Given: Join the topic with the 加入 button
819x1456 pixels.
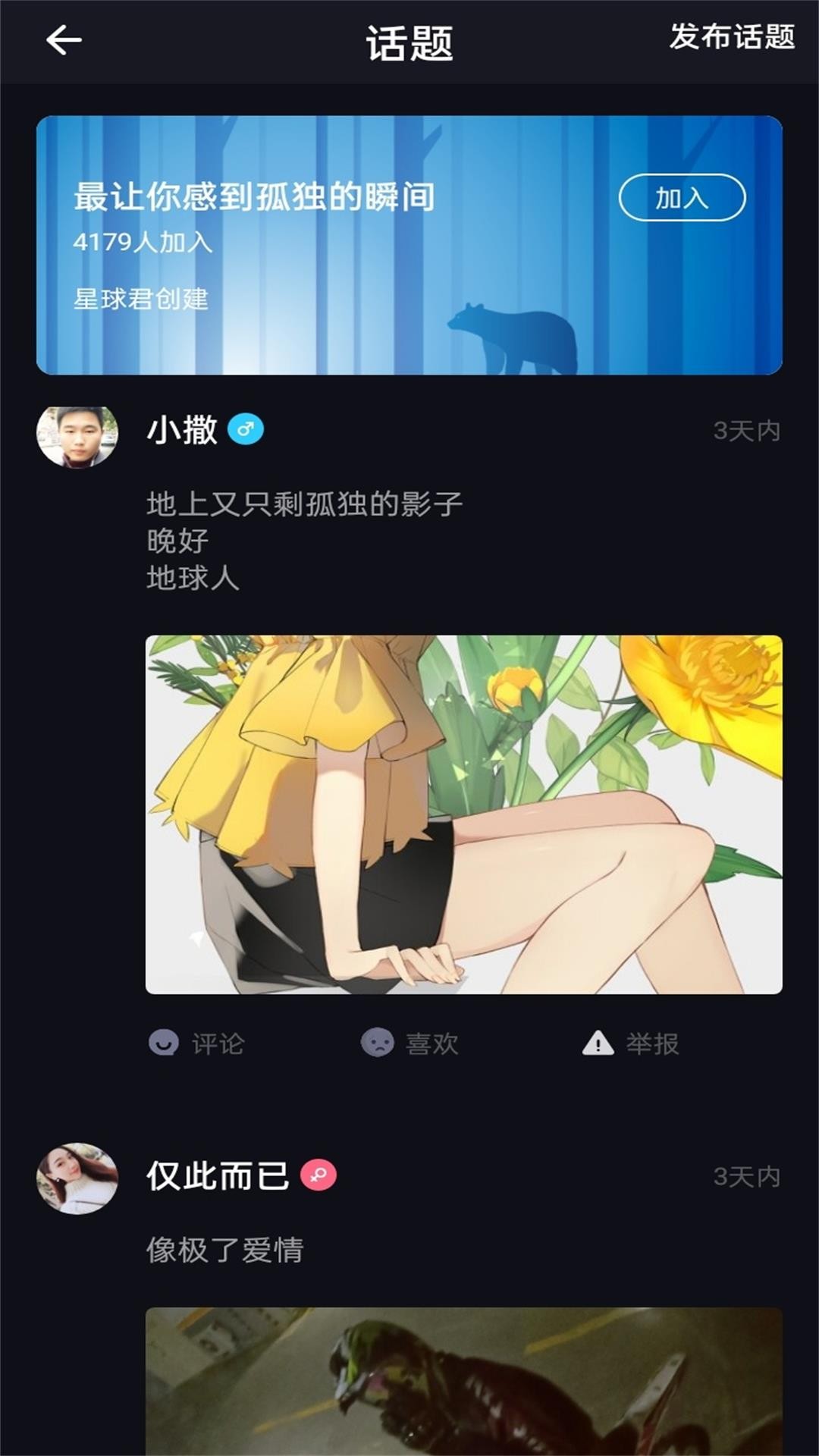Looking at the screenshot, I should pos(682,198).
